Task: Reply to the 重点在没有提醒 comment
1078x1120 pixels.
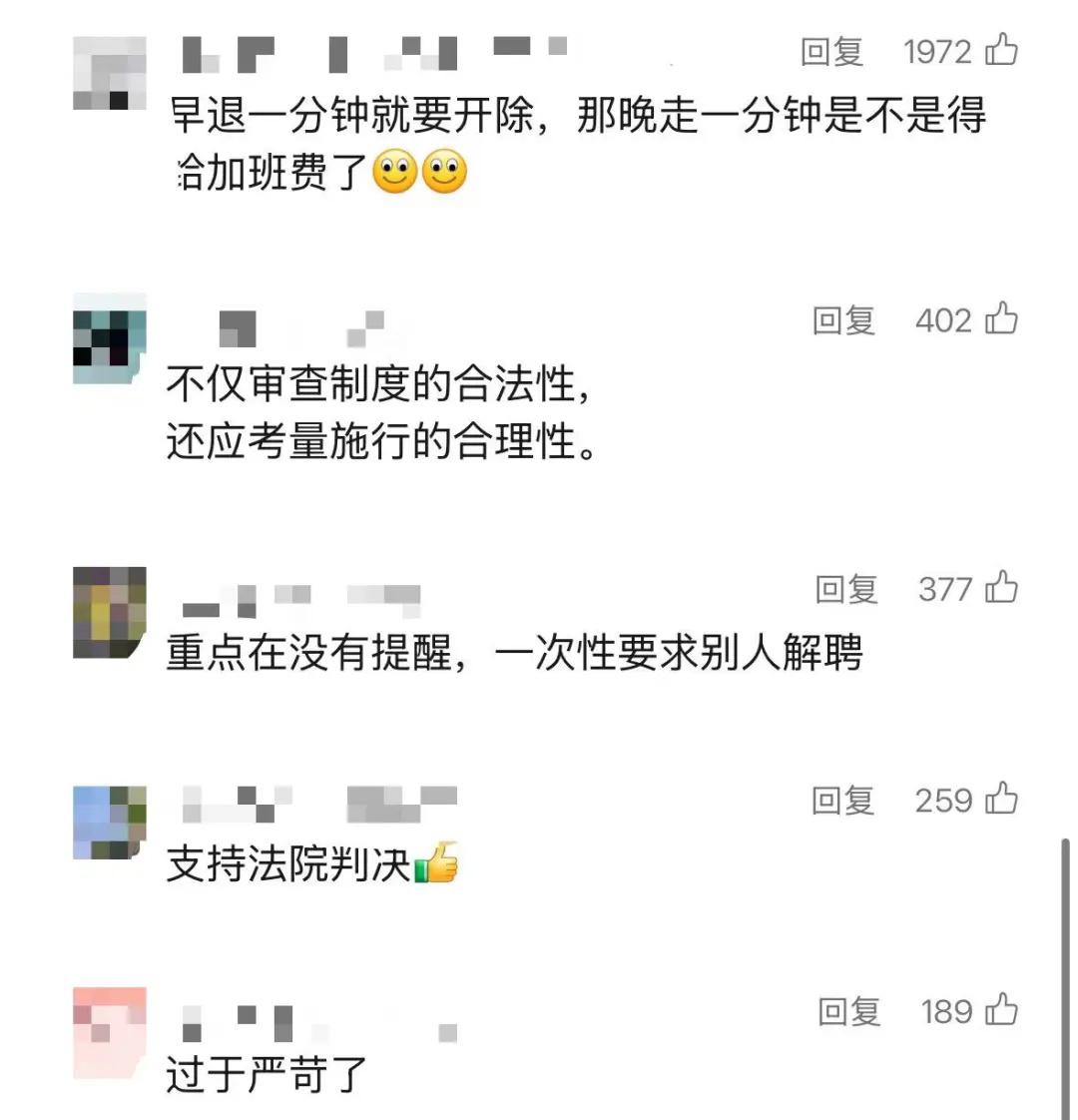Action: coord(846,589)
